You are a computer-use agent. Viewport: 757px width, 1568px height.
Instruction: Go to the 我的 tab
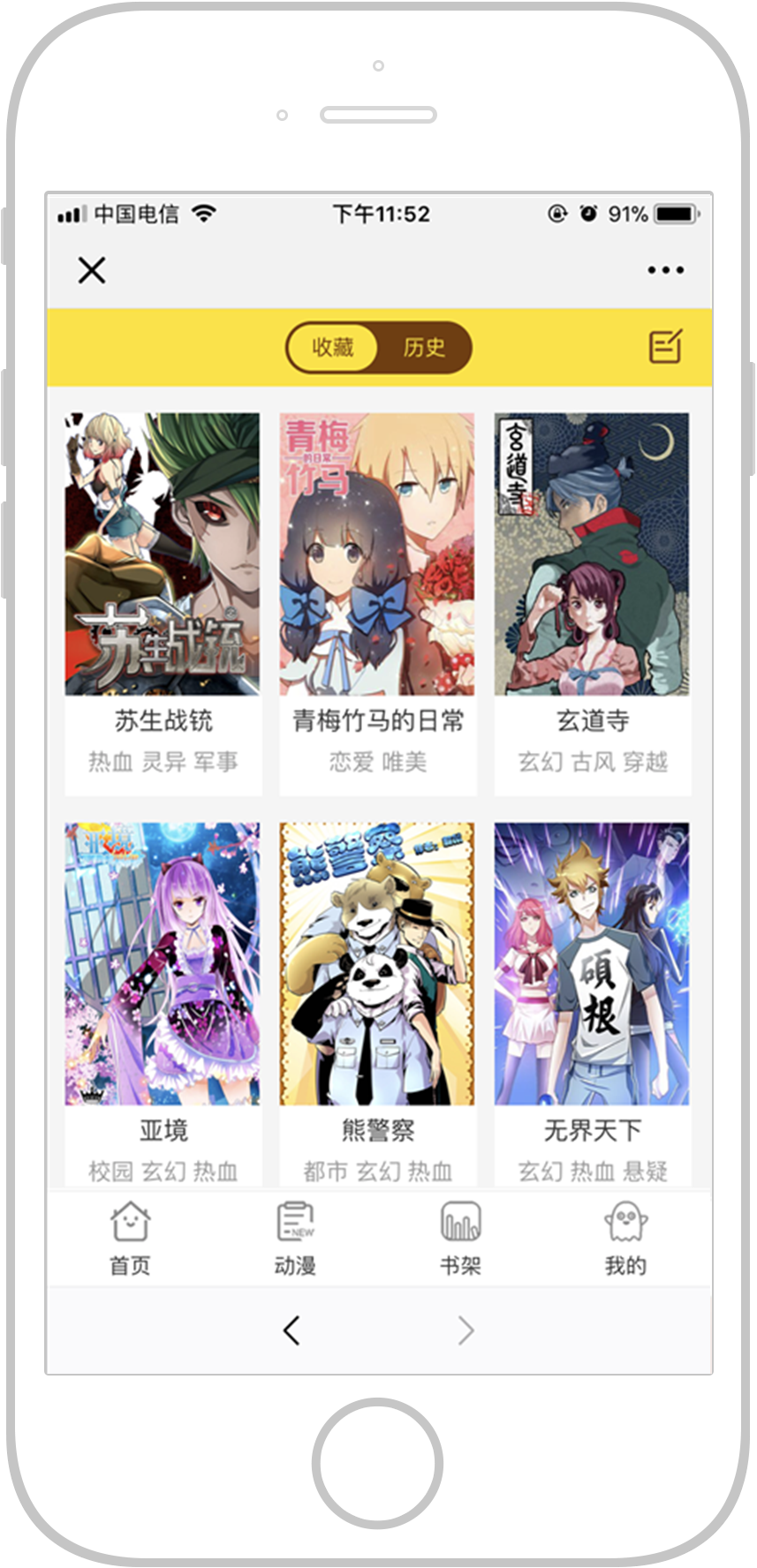pos(625,1239)
